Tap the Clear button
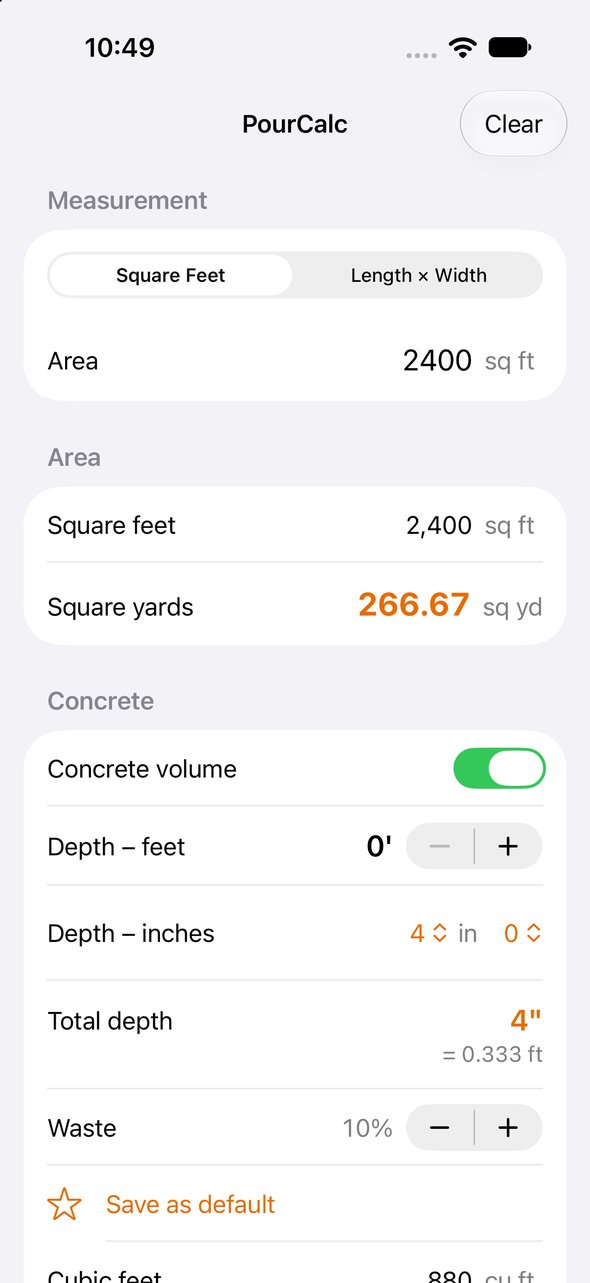 513,124
